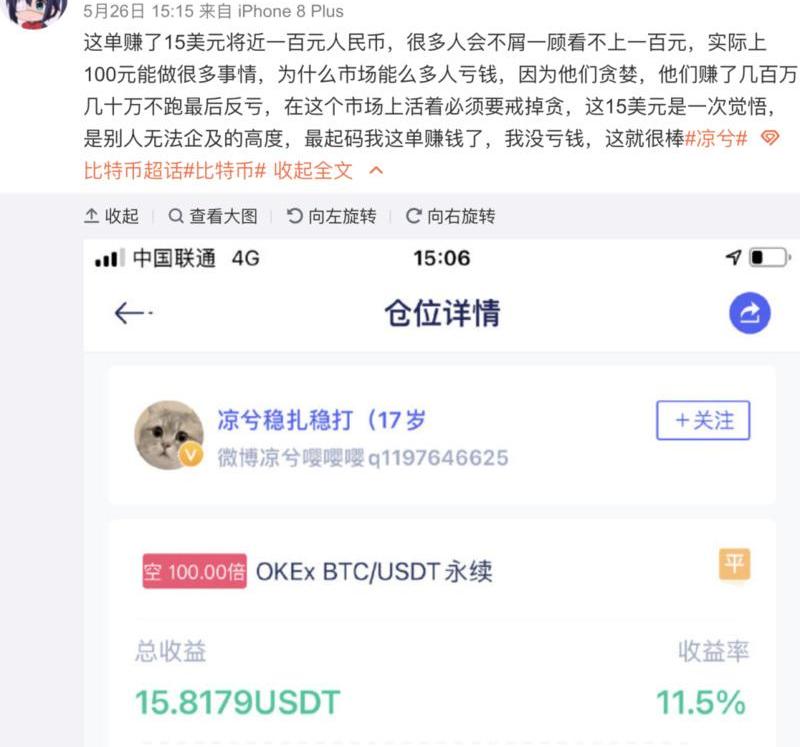Rotate the image right with 向右旋转
Viewport: 800px width, 747px height.
point(450,216)
